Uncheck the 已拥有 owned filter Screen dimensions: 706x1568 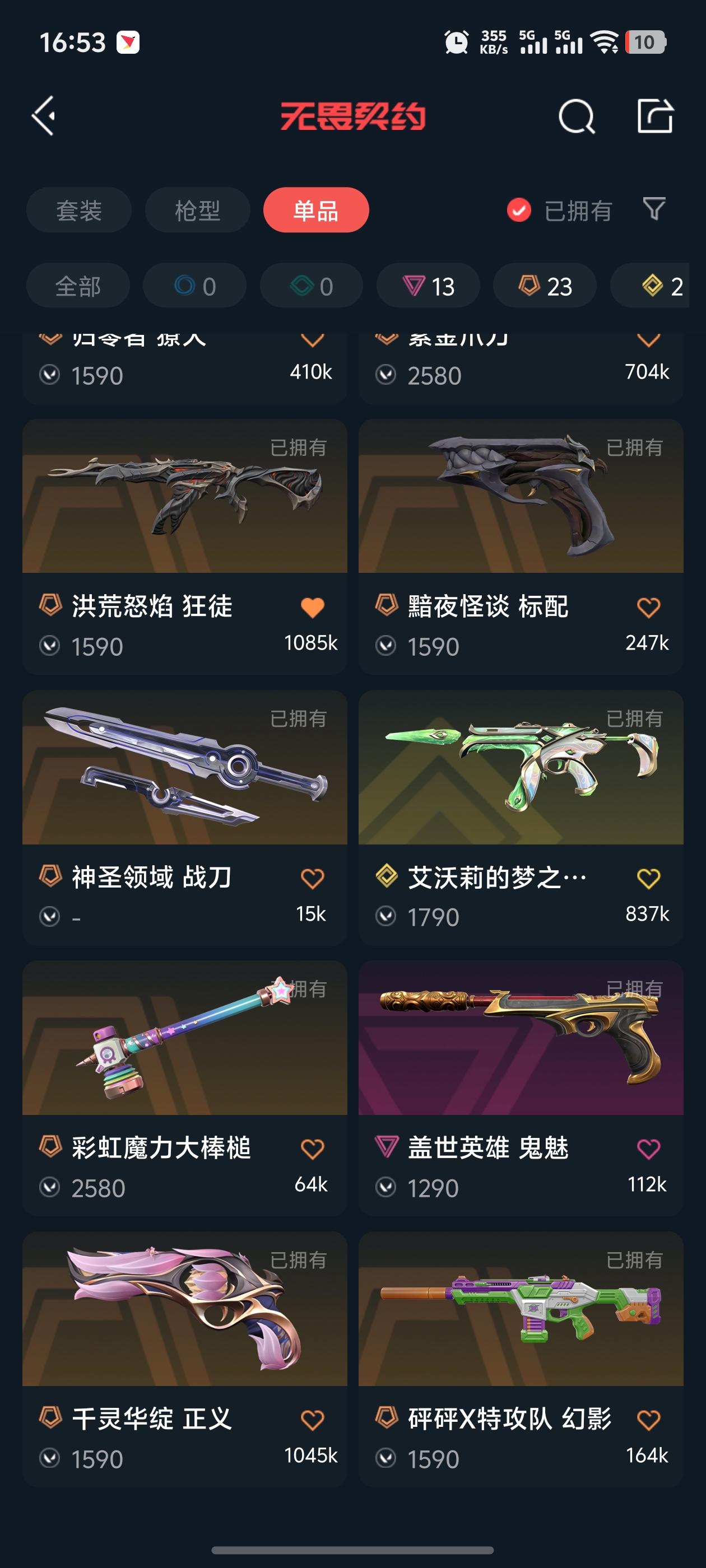[519, 211]
